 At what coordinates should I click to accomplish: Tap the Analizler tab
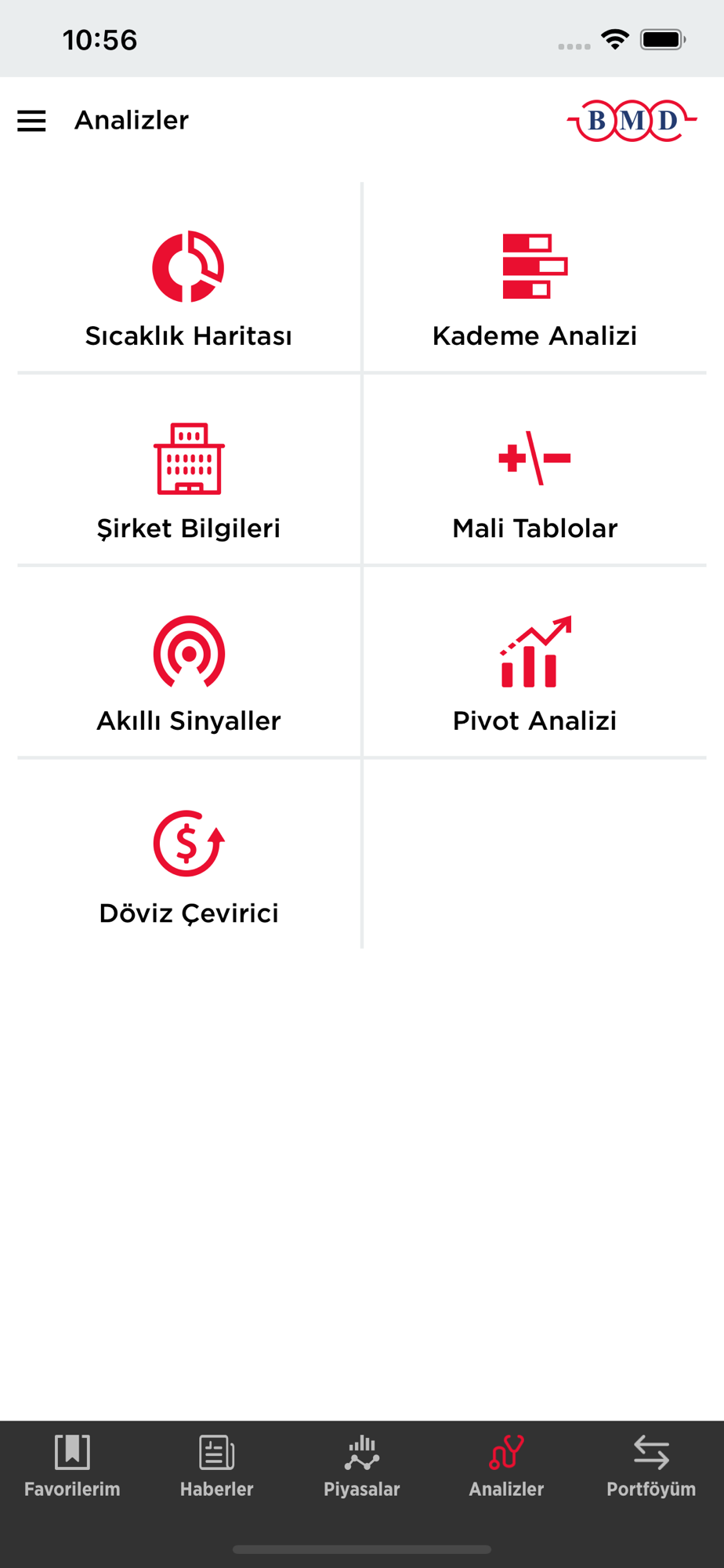(x=506, y=1466)
